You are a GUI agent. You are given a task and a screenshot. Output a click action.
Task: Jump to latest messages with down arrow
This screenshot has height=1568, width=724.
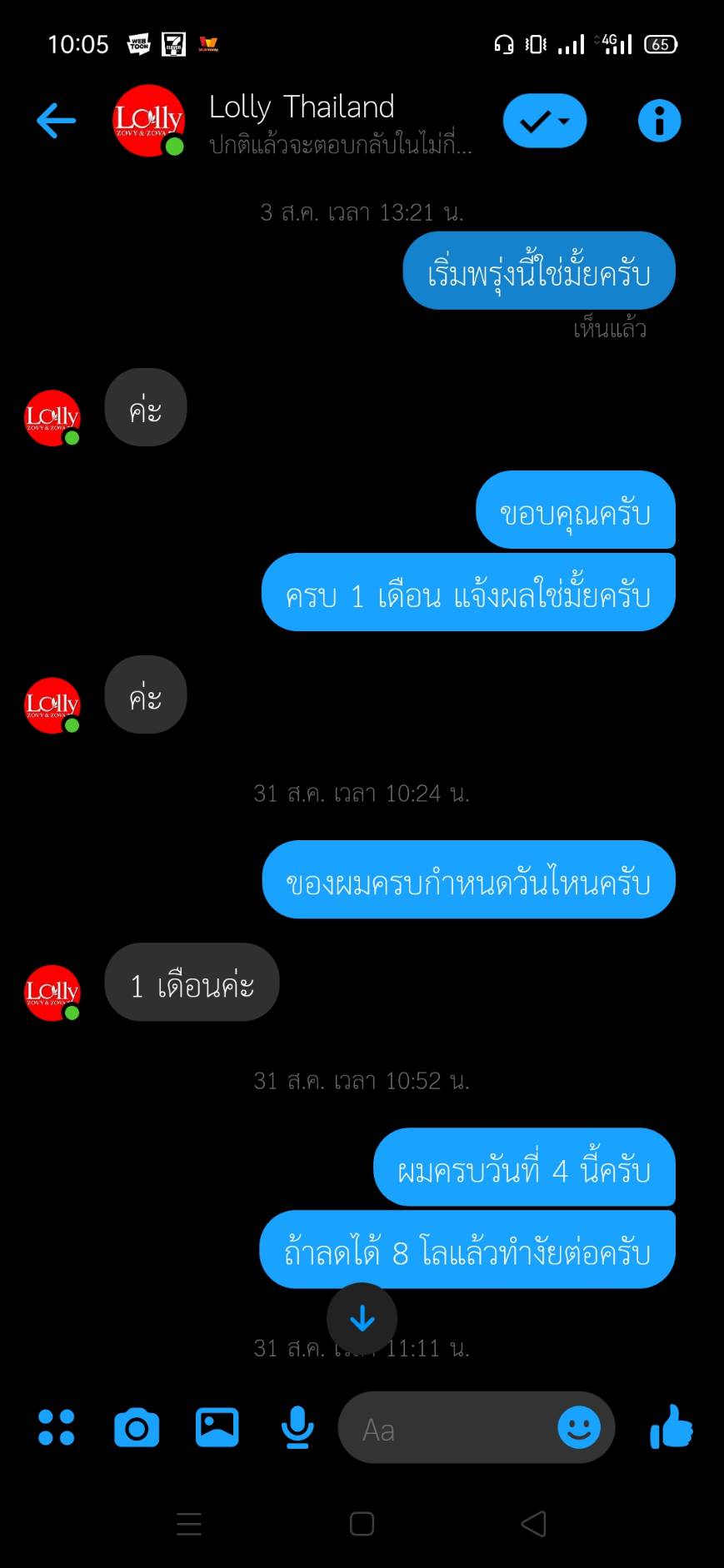click(x=362, y=1318)
